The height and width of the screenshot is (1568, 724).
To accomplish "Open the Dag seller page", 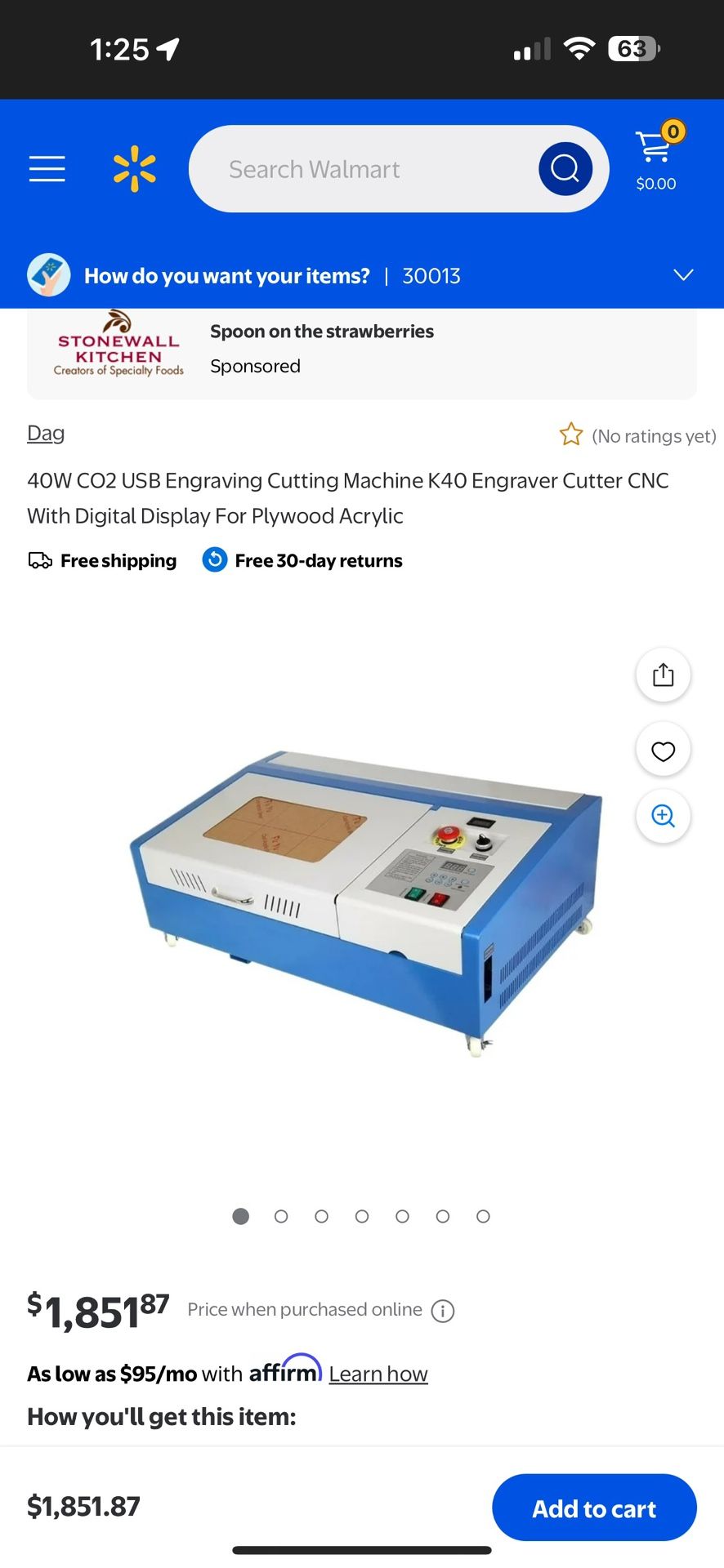I will coord(46,433).
